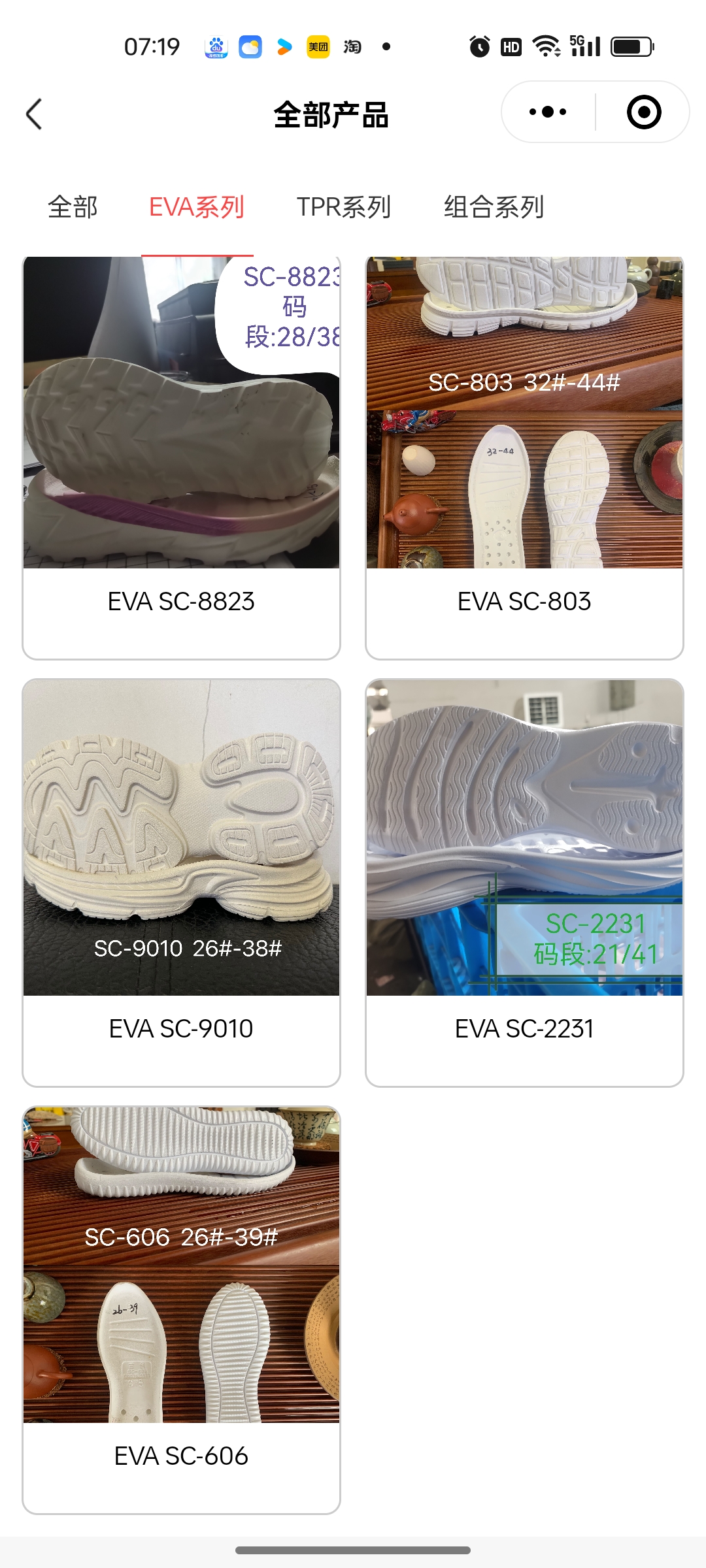View the EVA SC-803 product
The height and width of the screenshot is (1568, 706).
click(x=524, y=457)
